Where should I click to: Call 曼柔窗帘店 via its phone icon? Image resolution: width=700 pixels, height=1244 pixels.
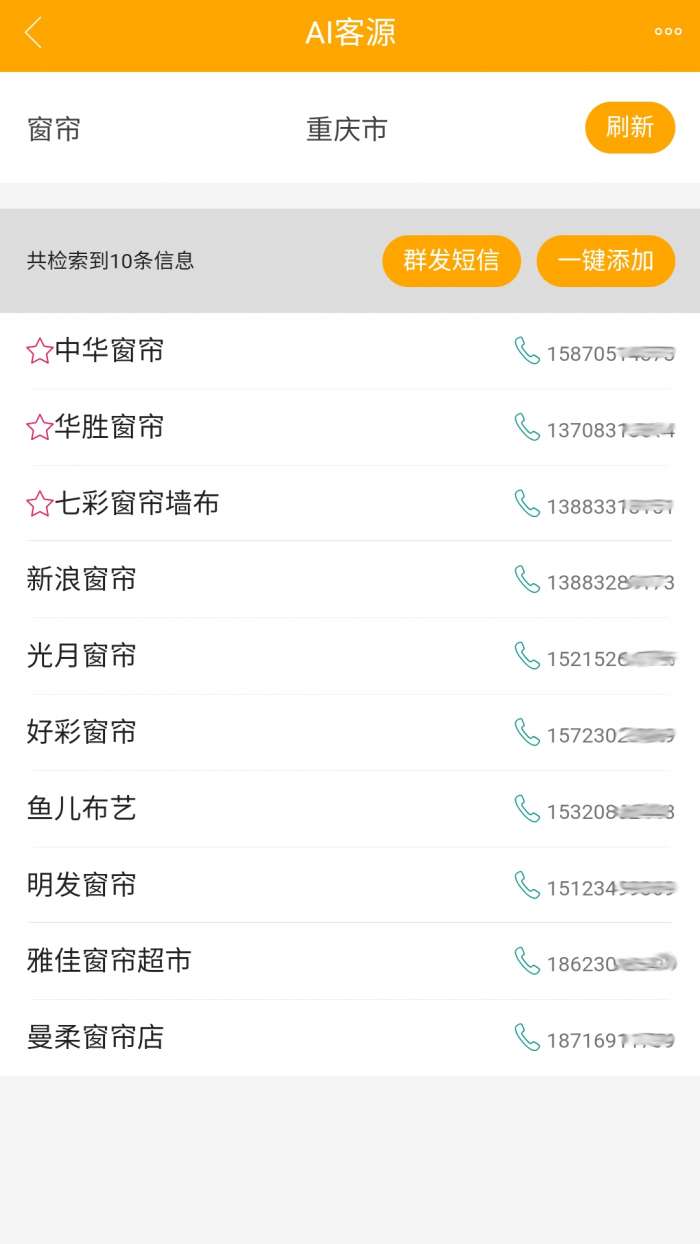pyautogui.click(x=527, y=1037)
